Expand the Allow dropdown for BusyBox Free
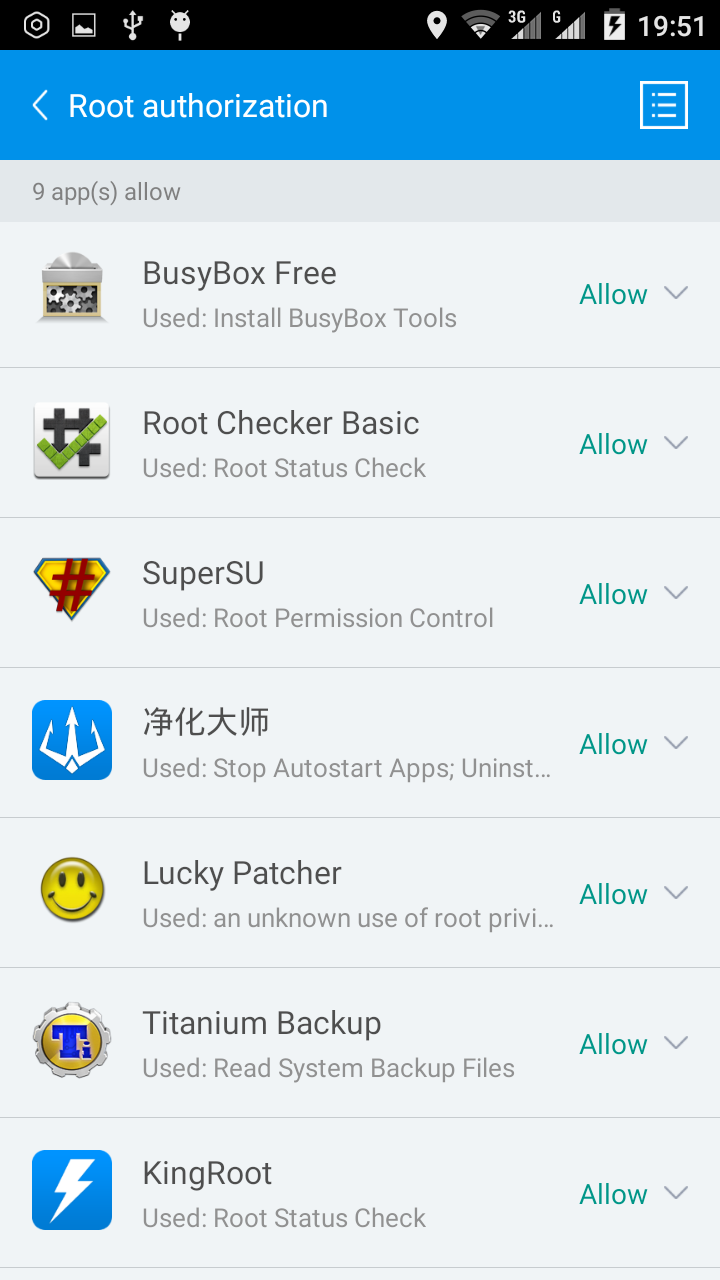The height and width of the screenshot is (1280, 720). [634, 294]
